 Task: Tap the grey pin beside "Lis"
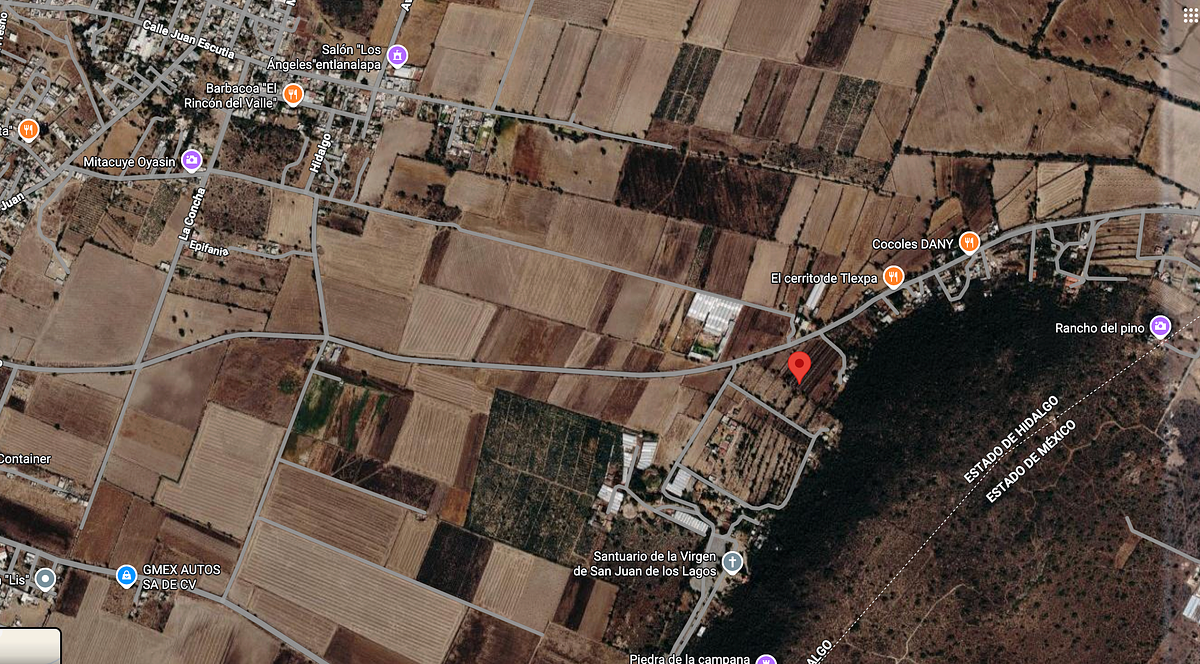coord(45,578)
